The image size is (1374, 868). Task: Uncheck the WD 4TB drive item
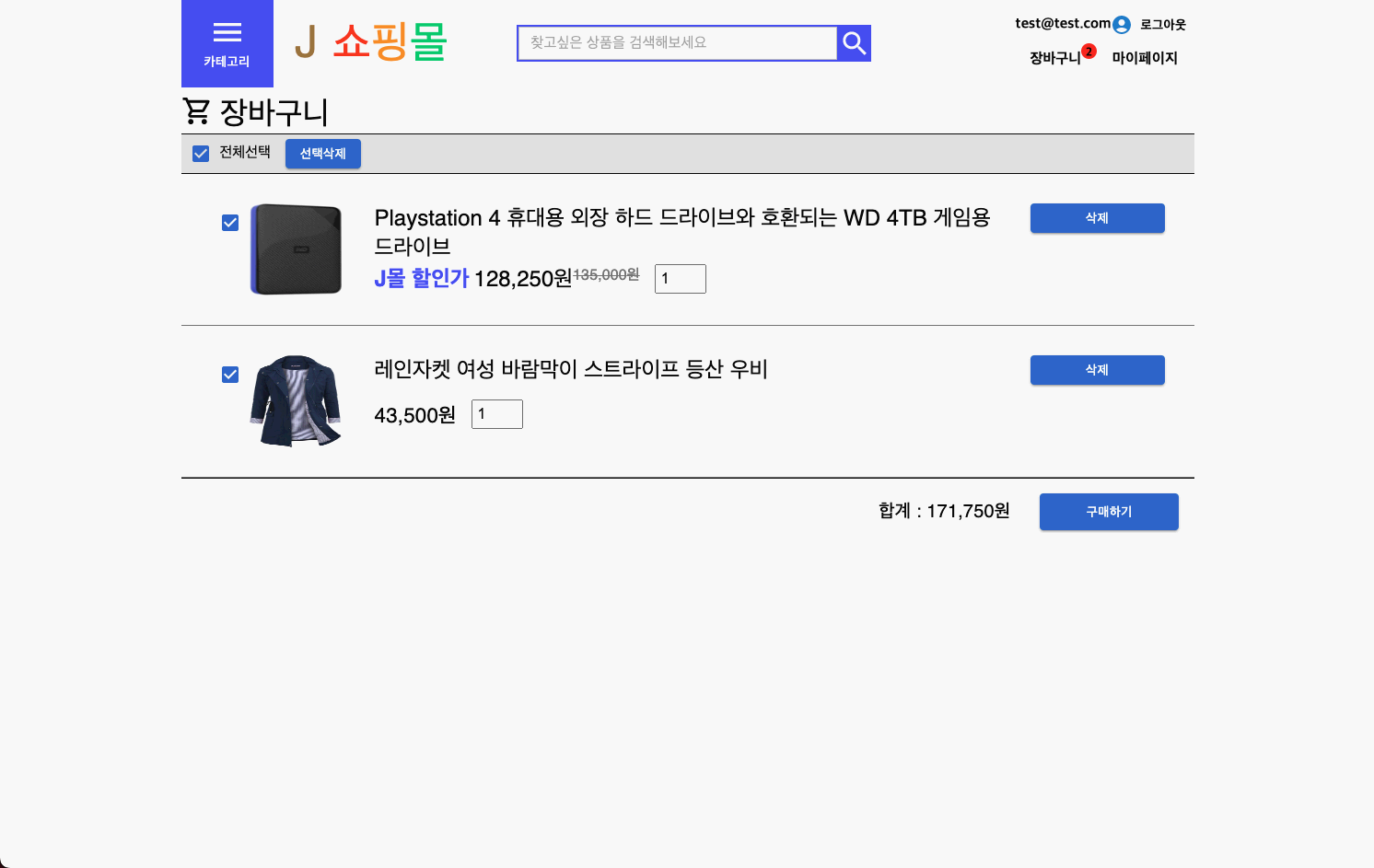click(x=230, y=223)
